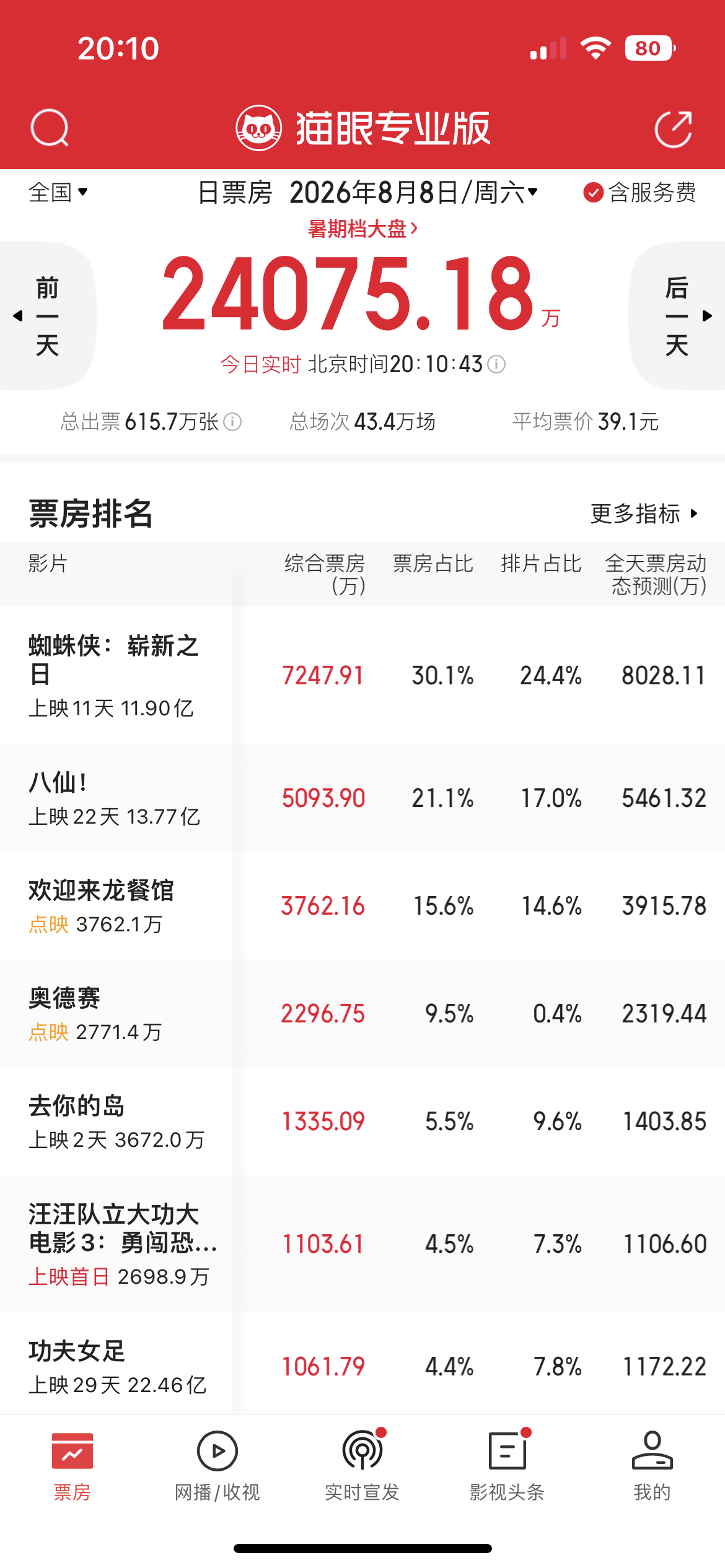Open the 暑期档大盘 link
725x1568 pixels.
363,229
